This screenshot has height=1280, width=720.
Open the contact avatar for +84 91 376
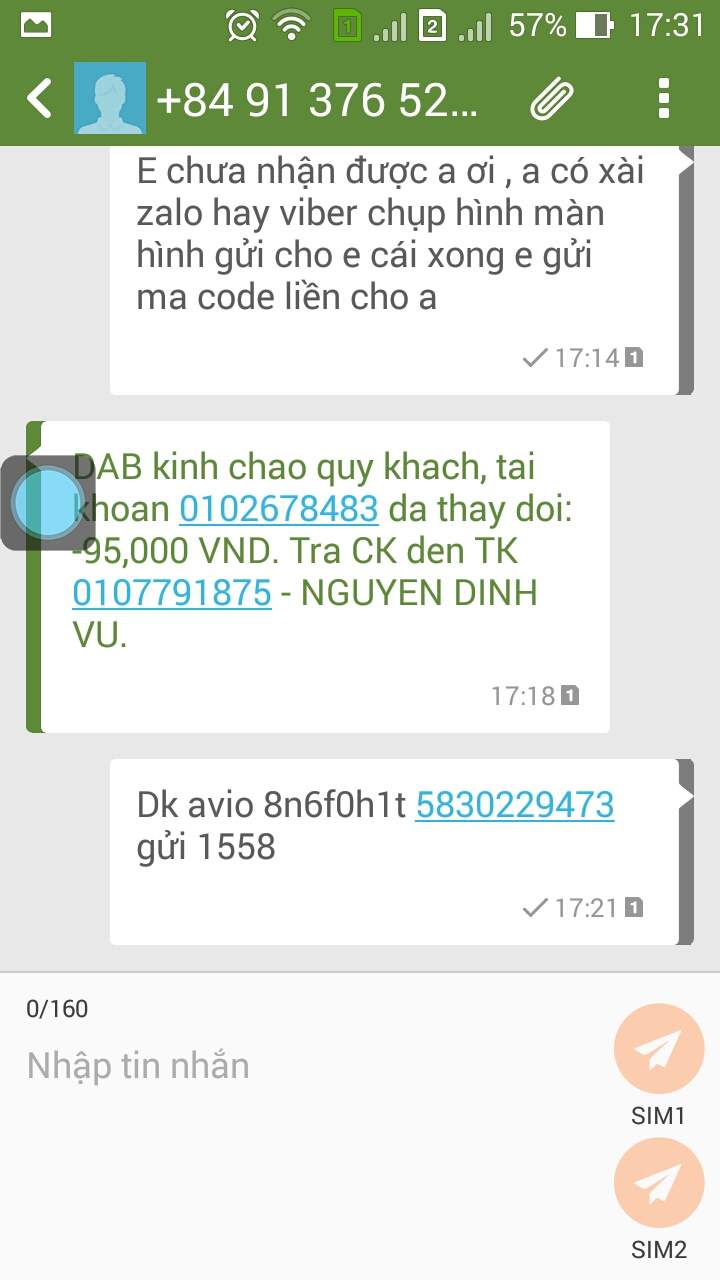pos(110,98)
